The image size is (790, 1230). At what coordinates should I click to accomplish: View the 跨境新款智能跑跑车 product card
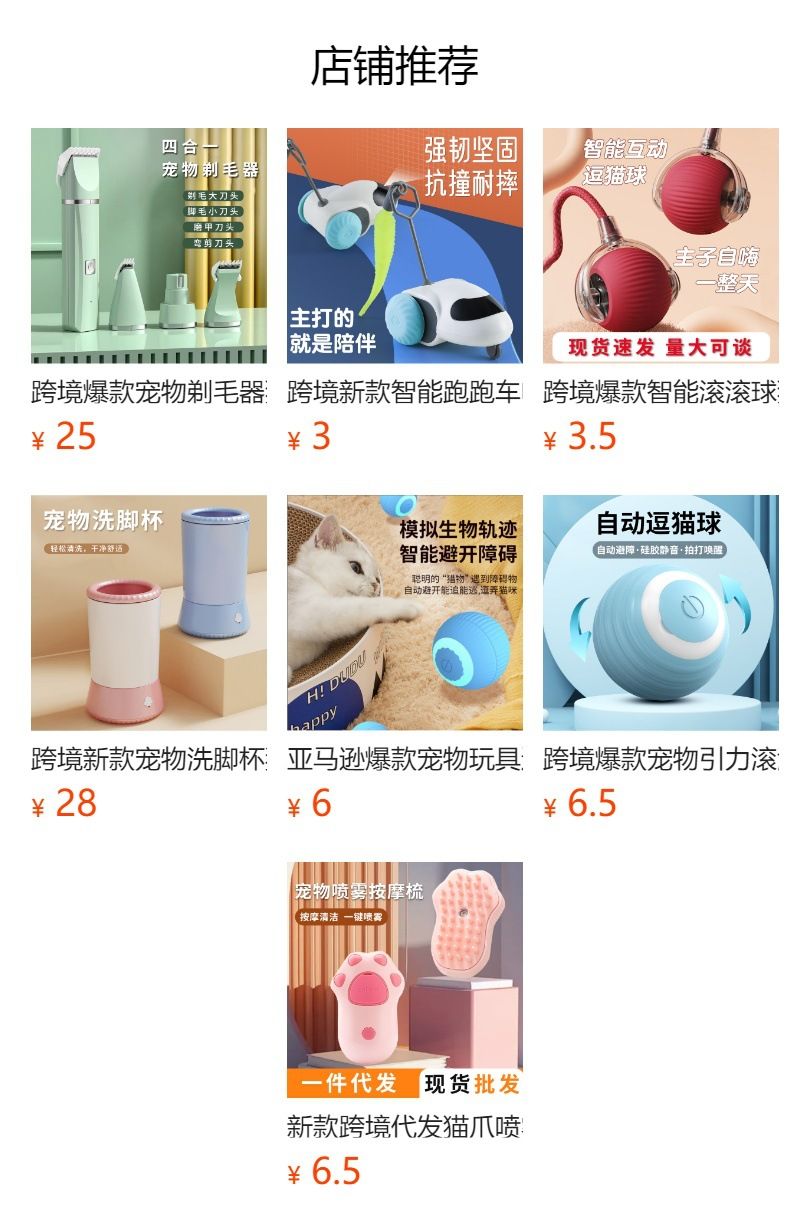pyautogui.click(x=404, y=246)
